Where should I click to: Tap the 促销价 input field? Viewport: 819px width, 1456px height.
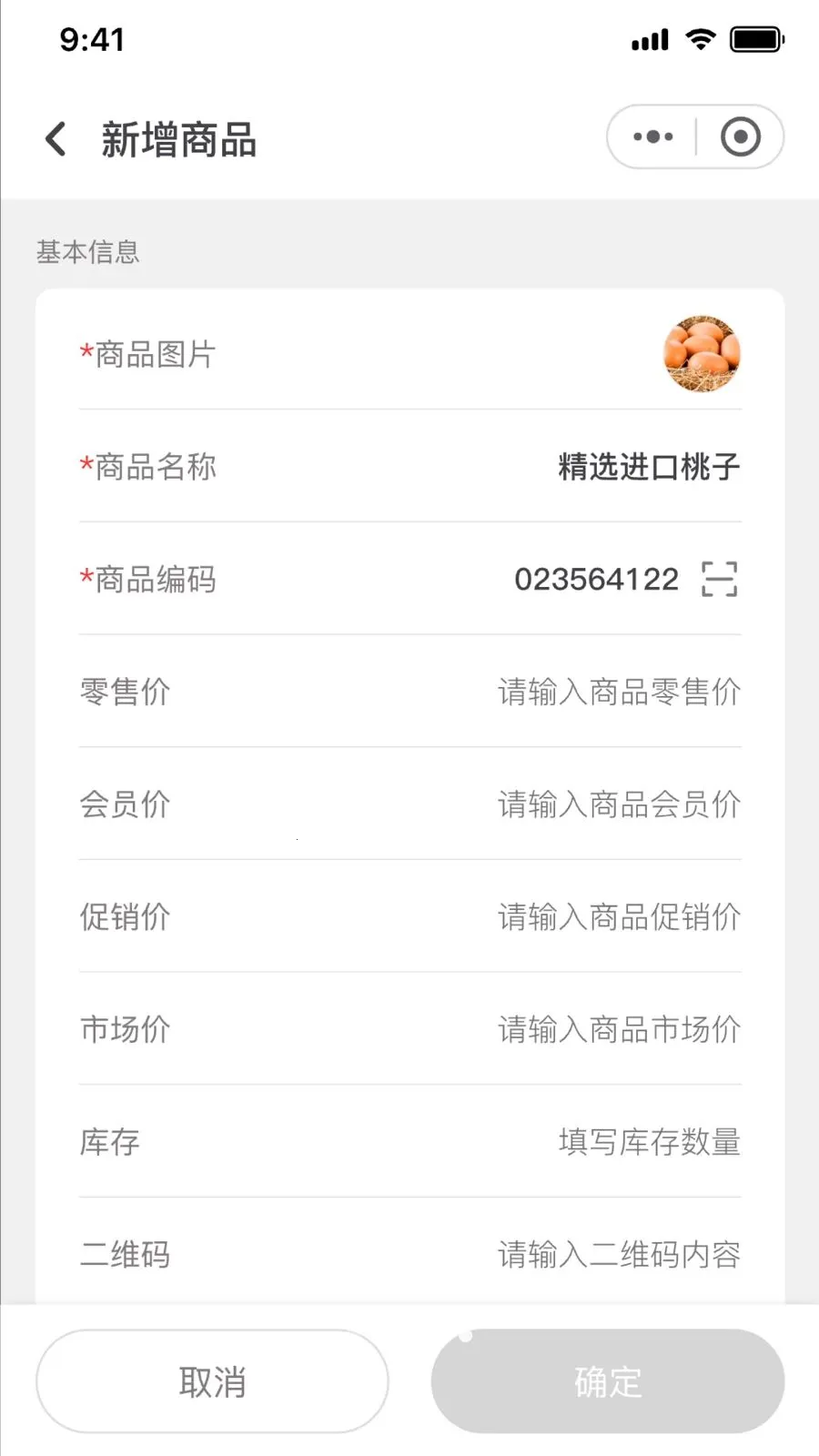(x=619, y=917)
